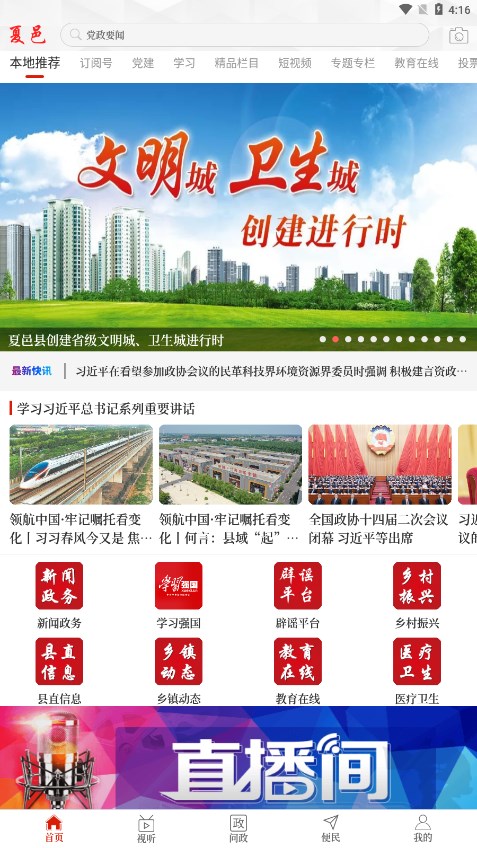The width and height of the screenshot is (477, 848).
Task: Open 医疗卫生 section
Action: (417, 671)
